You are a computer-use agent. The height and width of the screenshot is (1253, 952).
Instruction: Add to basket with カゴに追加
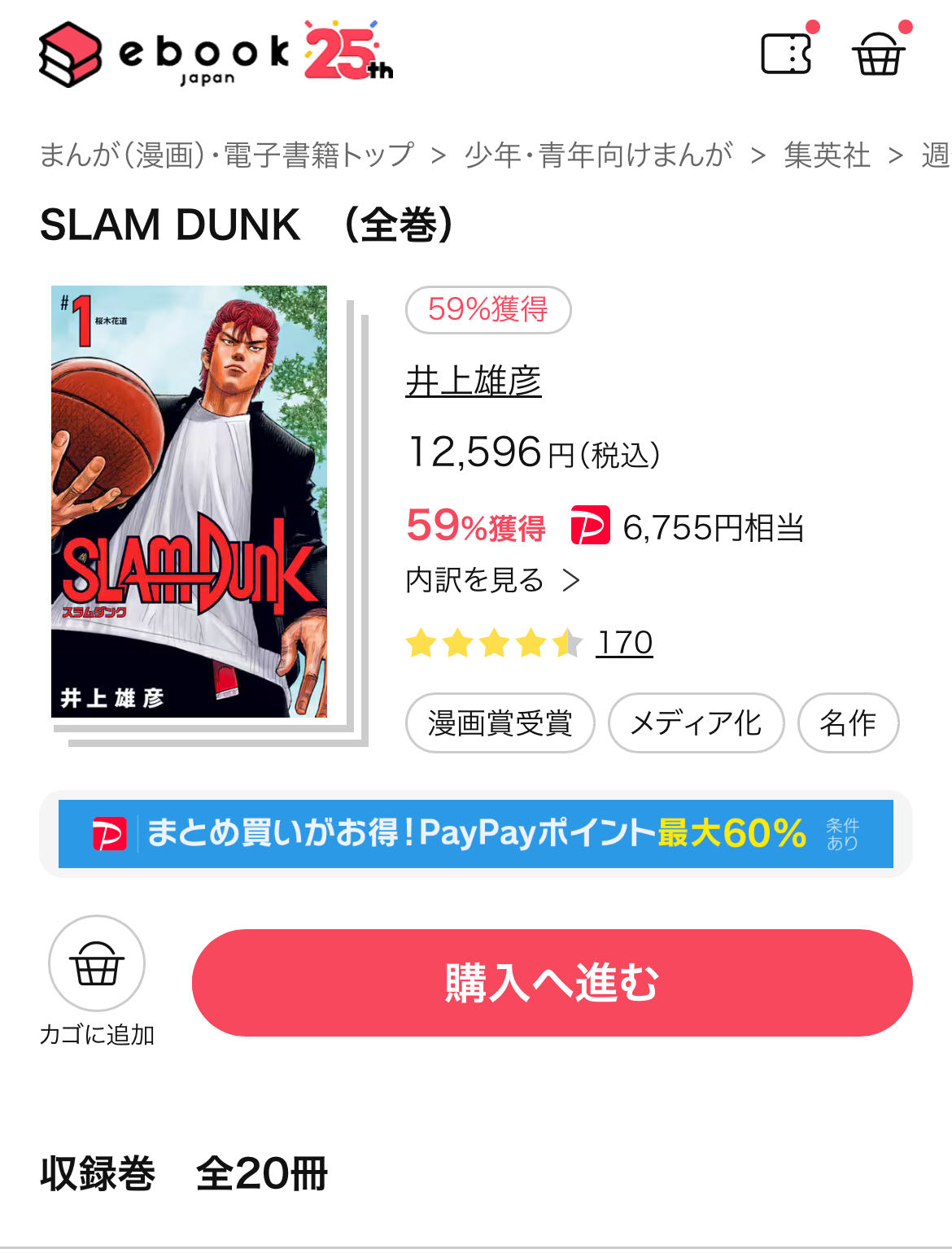click(97, 964)
